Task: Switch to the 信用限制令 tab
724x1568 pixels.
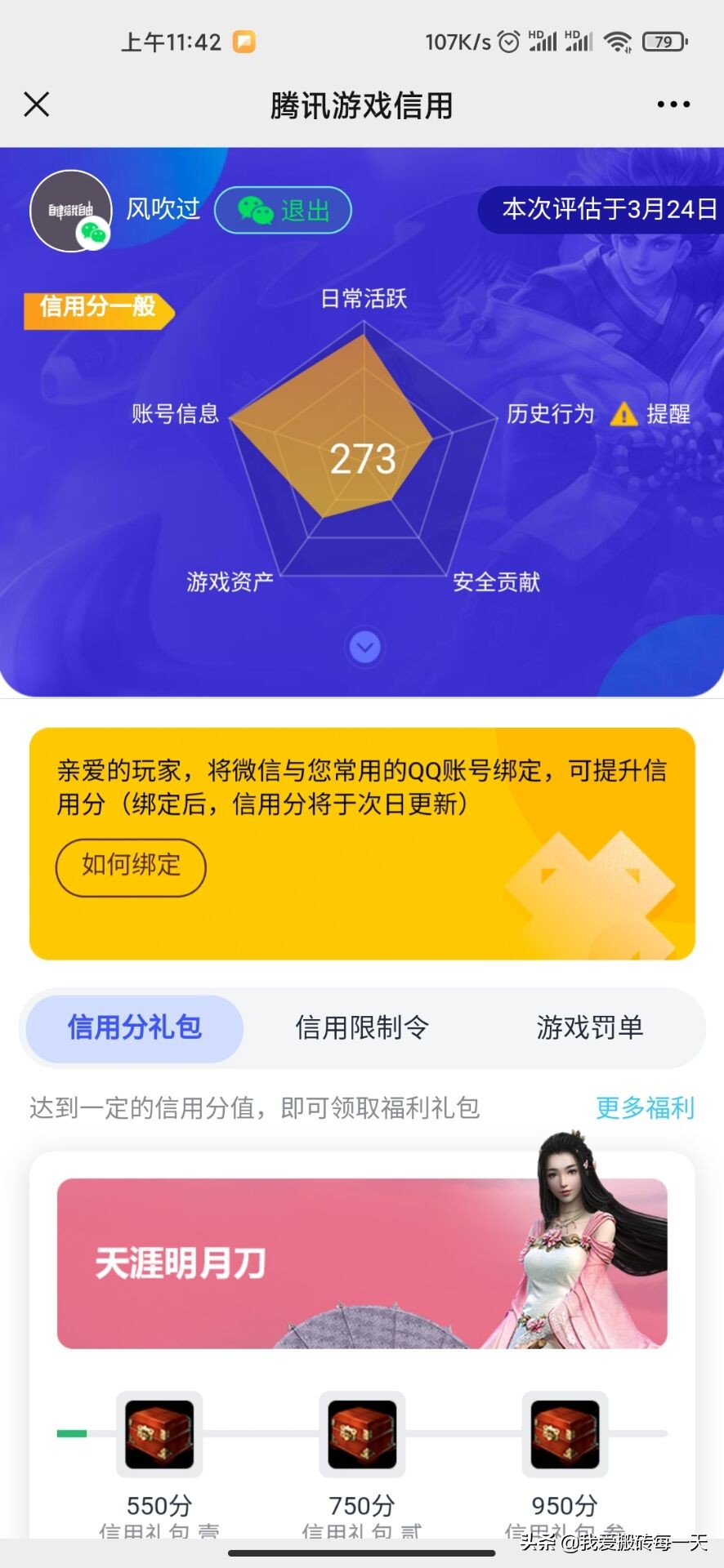Action: [x=362, y=1027]
